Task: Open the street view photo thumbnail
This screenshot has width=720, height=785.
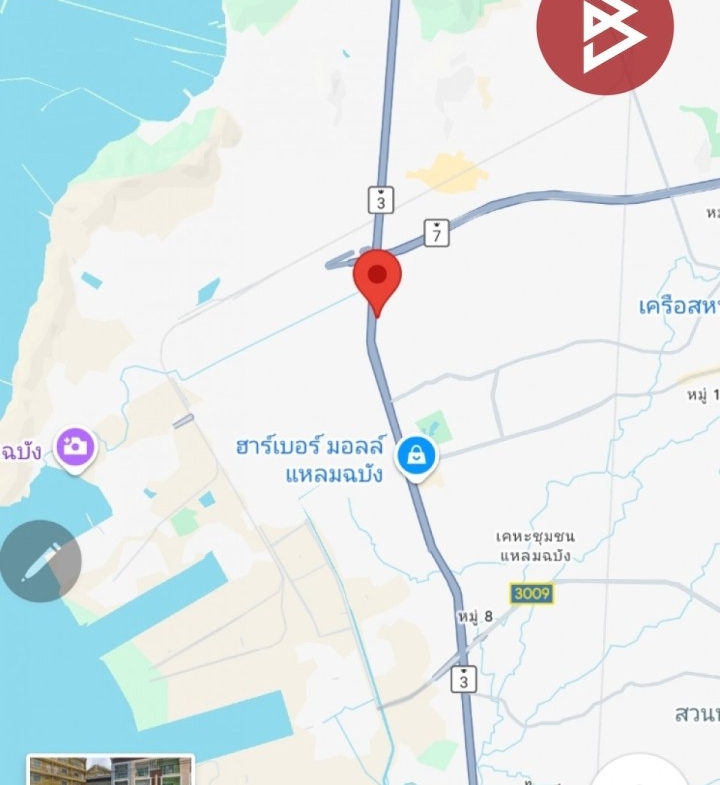Action: coord(110,771)
